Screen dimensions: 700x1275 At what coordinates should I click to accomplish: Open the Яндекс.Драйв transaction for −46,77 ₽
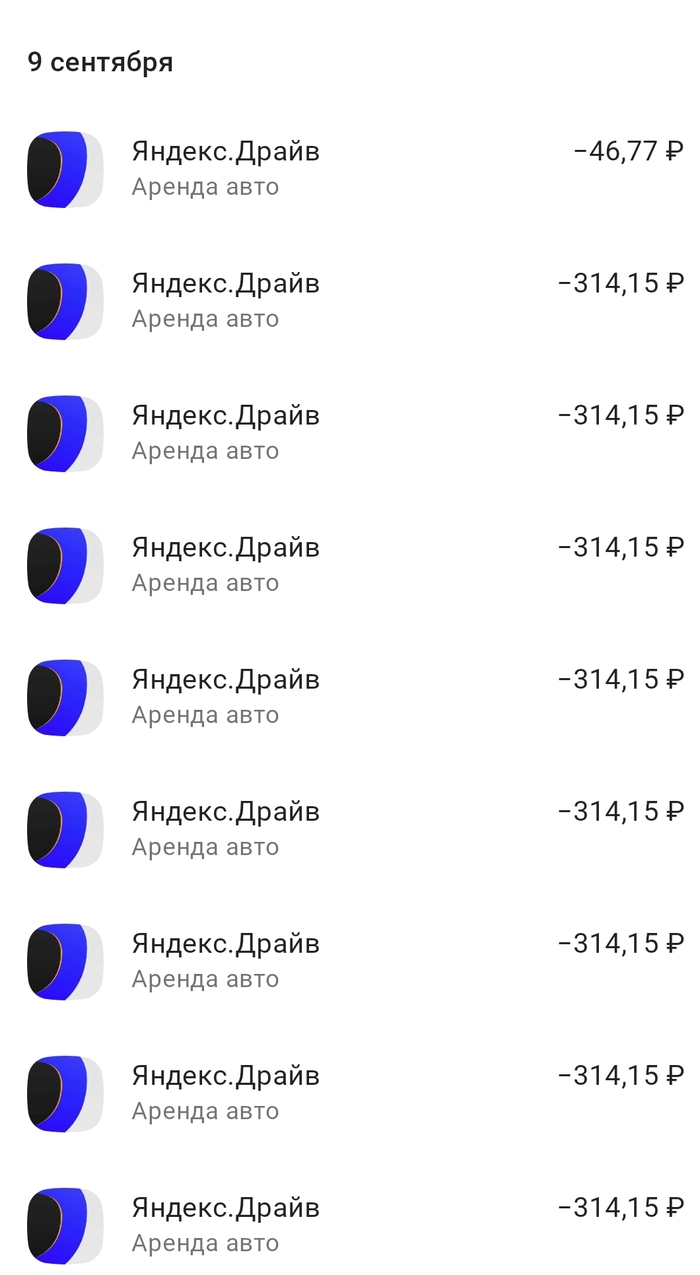[350, 168]
